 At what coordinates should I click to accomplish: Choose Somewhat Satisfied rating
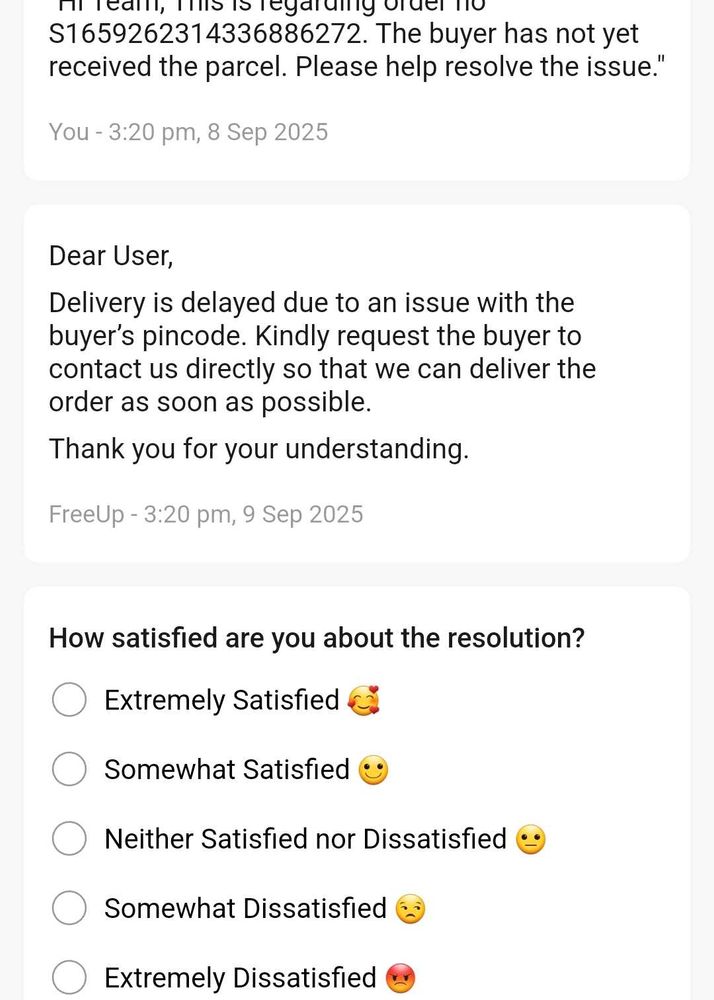click(x=68, y=769)
